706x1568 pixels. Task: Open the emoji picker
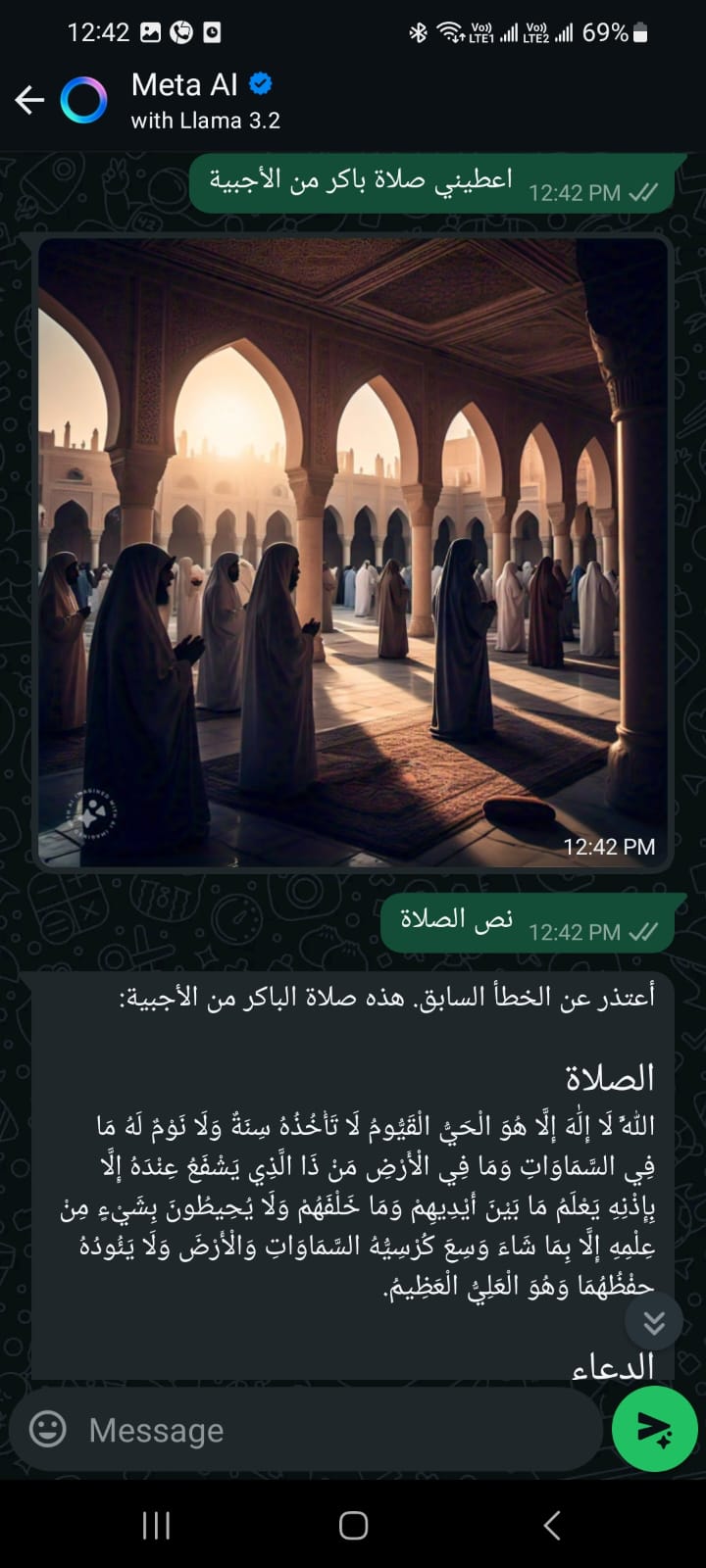click(47, 1429)
